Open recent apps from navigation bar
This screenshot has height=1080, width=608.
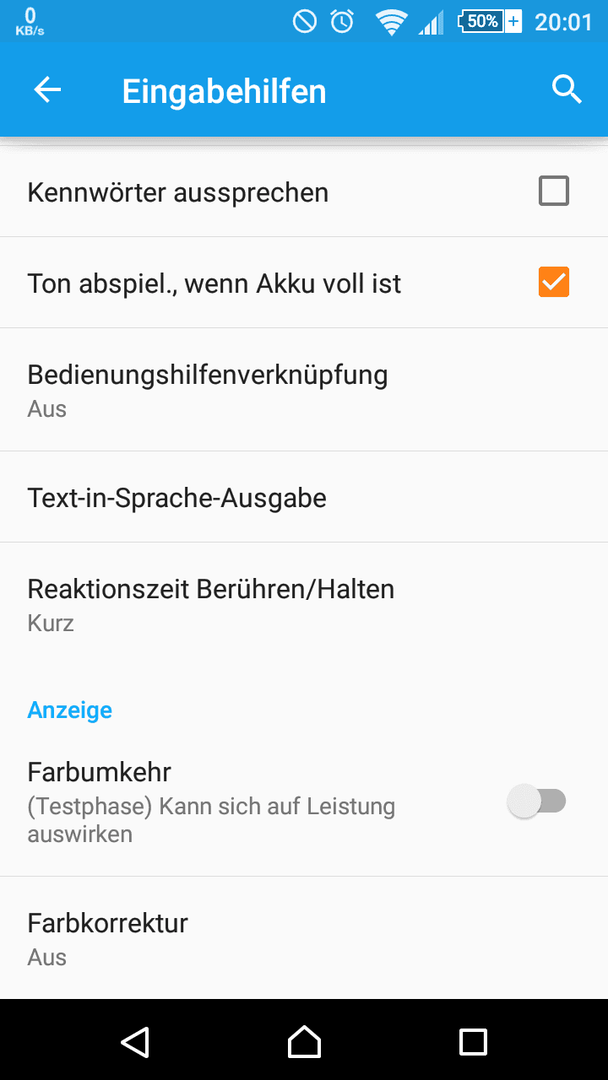[473, 1041]
